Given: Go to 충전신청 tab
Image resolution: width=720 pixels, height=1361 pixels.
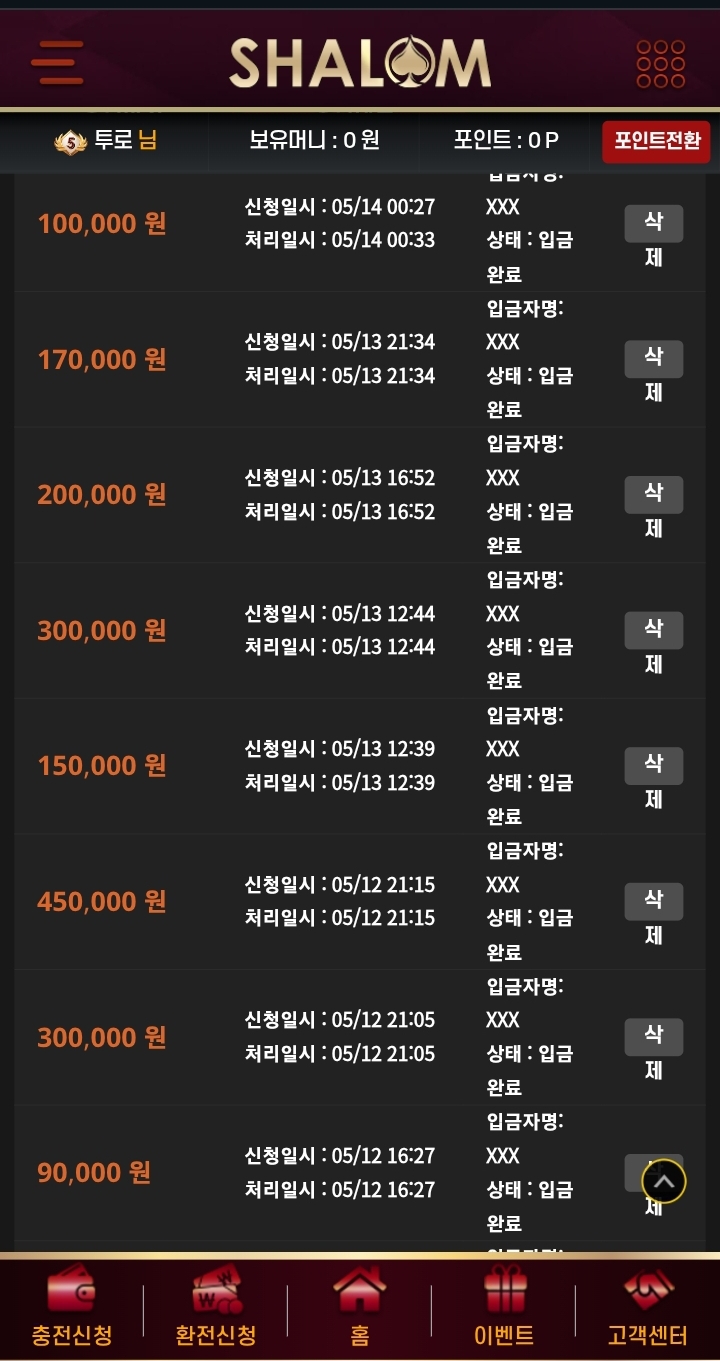Looking at the screenshot, I should click(x=72, y=1306).
